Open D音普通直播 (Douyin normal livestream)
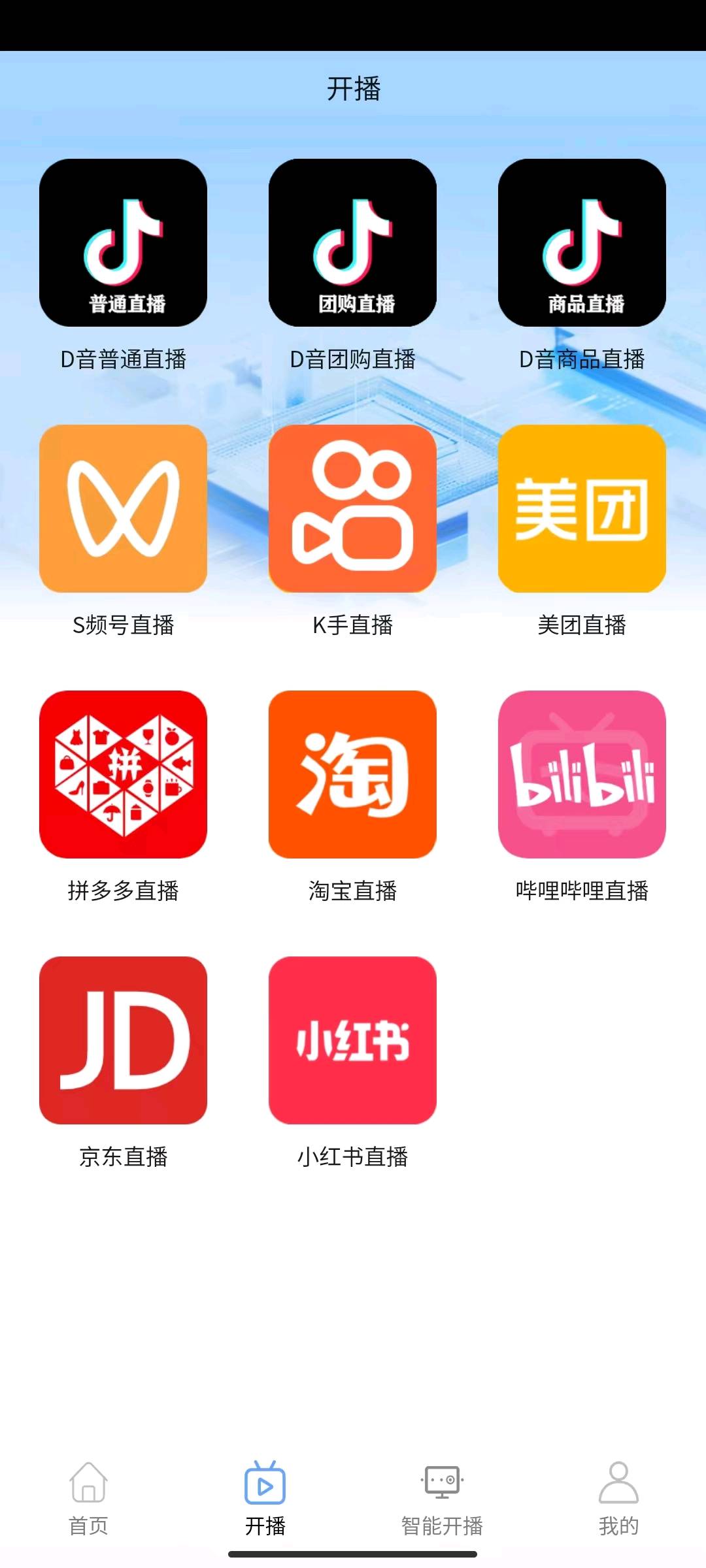This screenshot has width=706, height=1568. pyautogui.click(x=124, y=245)
